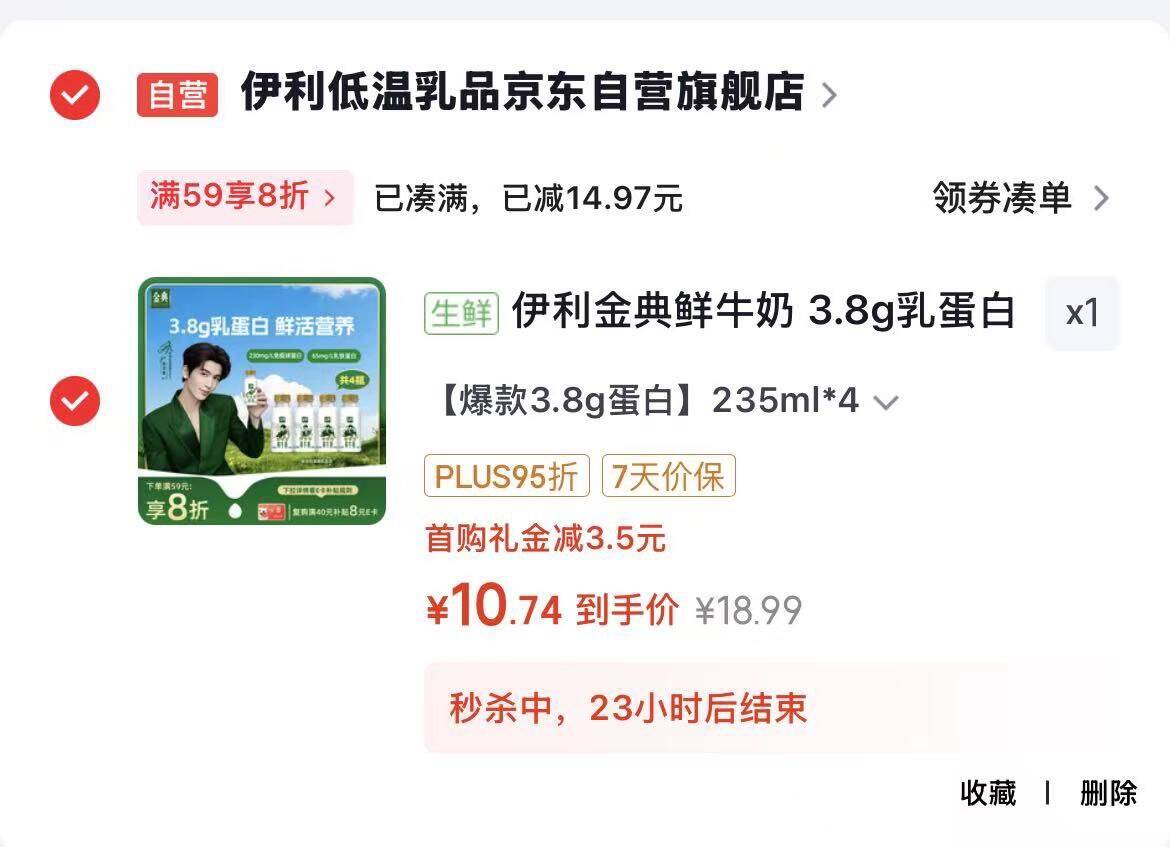Open the 满59享8折 promotion details
This screenshot has height=847, width=1170.
tap(245, 197)
